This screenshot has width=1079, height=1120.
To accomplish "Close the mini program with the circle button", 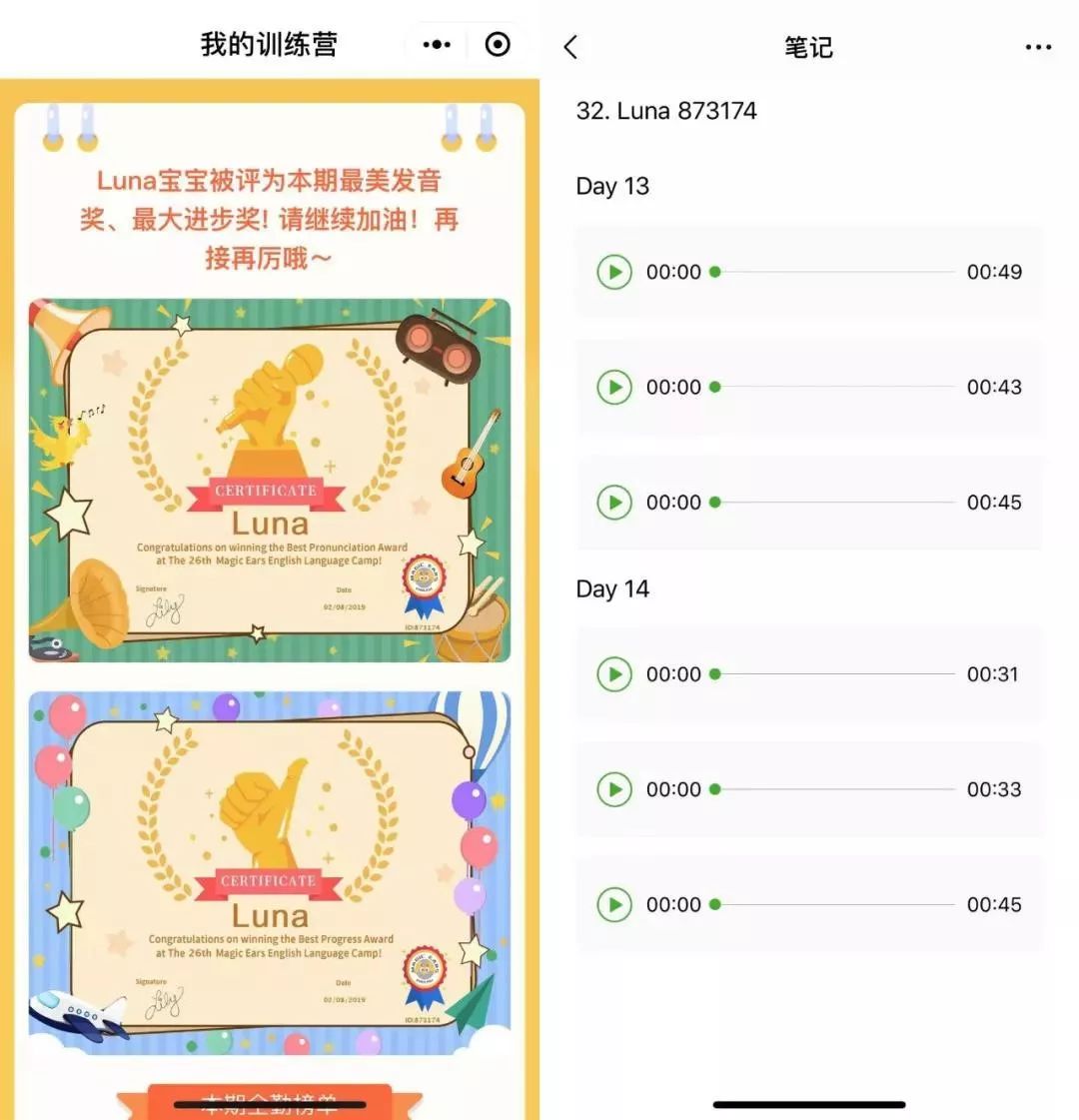I will 498,45.
